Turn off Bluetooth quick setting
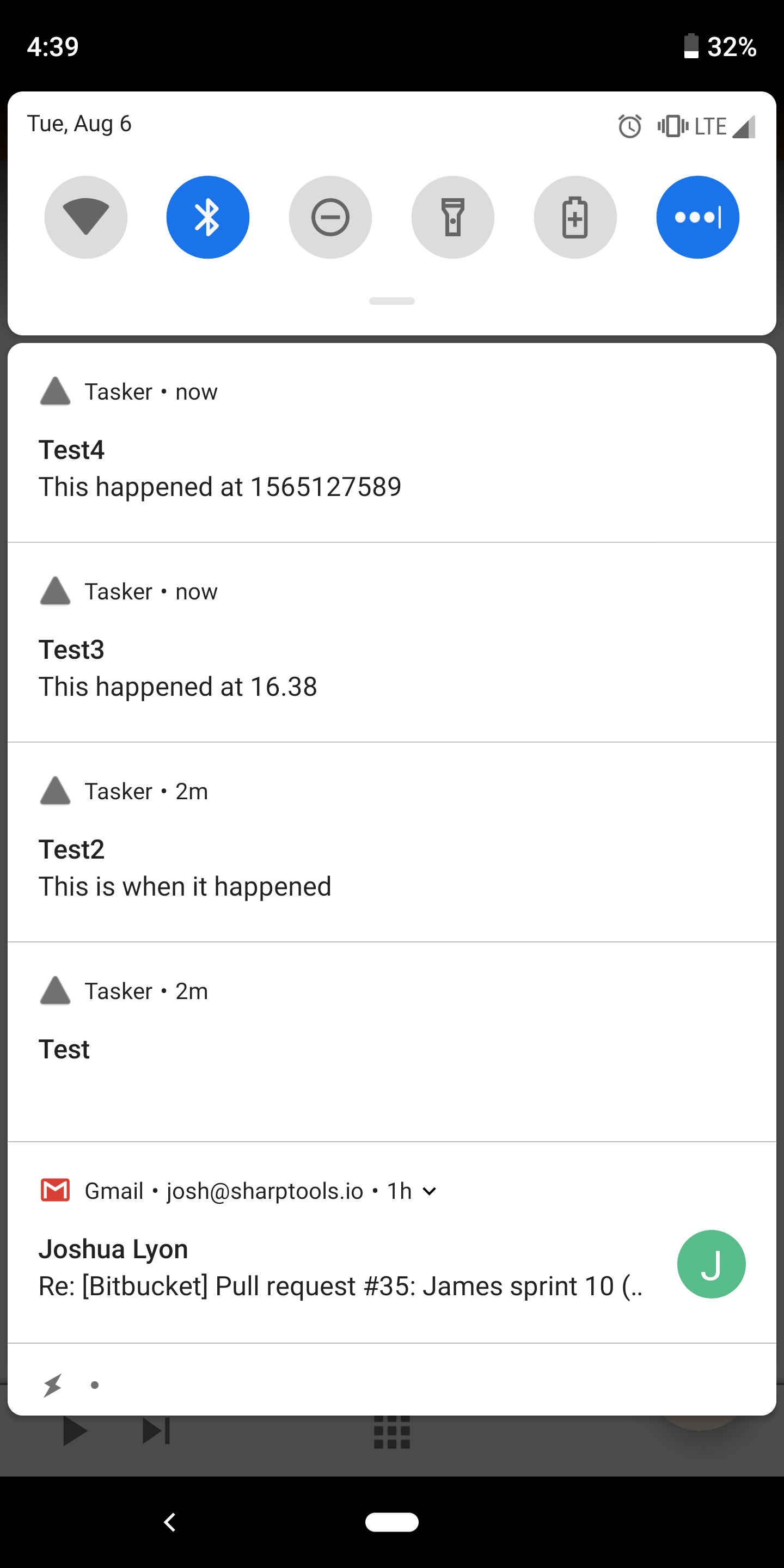This screenshot has height=1568, width=784. (207, 217)
